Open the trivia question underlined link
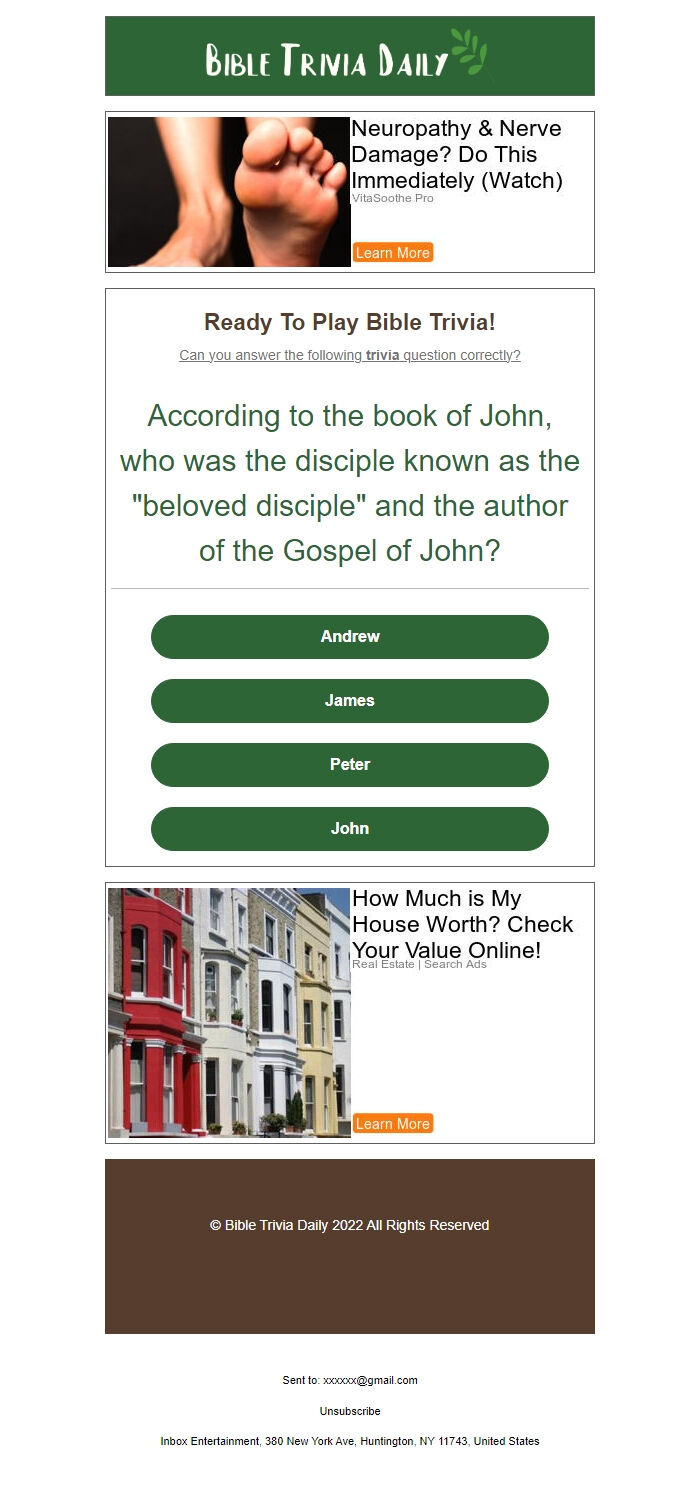Viewport: 700px width, 1488px height. click(350, 355)
